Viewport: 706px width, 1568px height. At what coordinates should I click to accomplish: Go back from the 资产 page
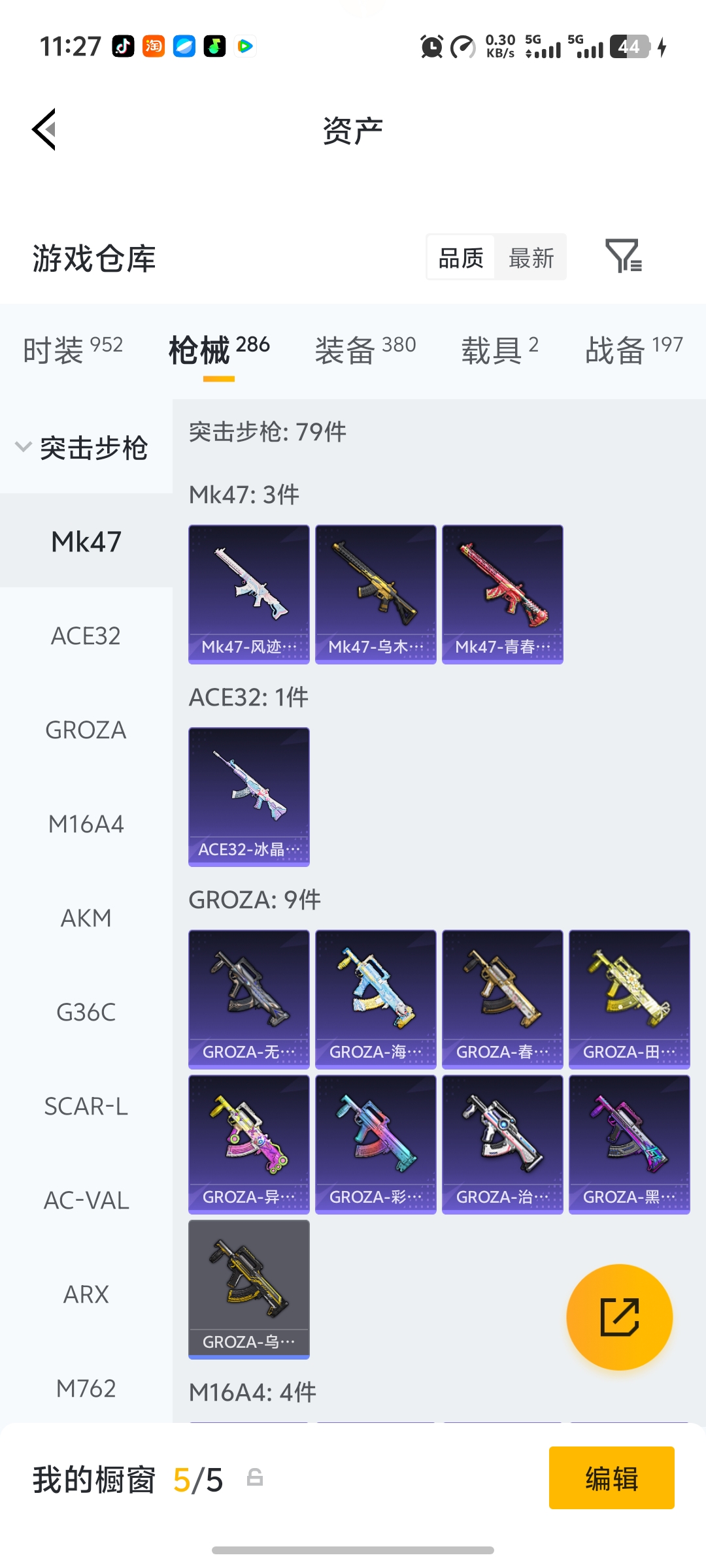pyautogui.click(x=44, y=129)
